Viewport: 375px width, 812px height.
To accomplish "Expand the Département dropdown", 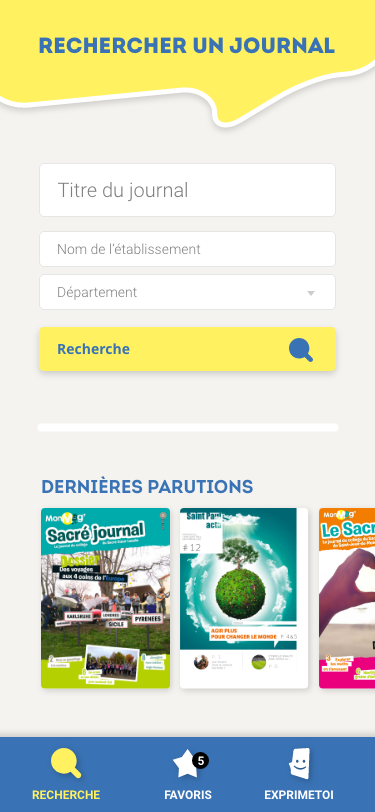I will (188, 292).
